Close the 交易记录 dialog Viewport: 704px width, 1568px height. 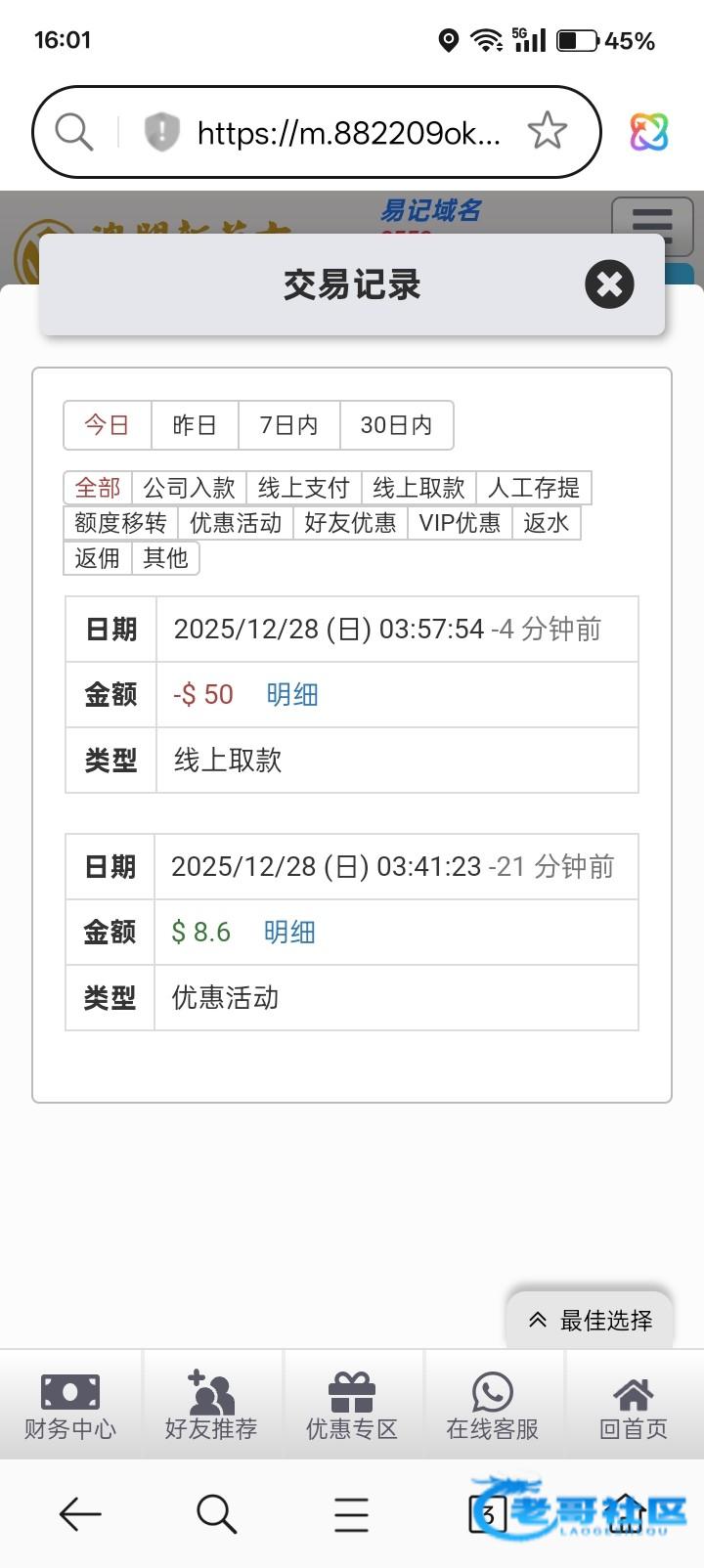tap(609, 284)
